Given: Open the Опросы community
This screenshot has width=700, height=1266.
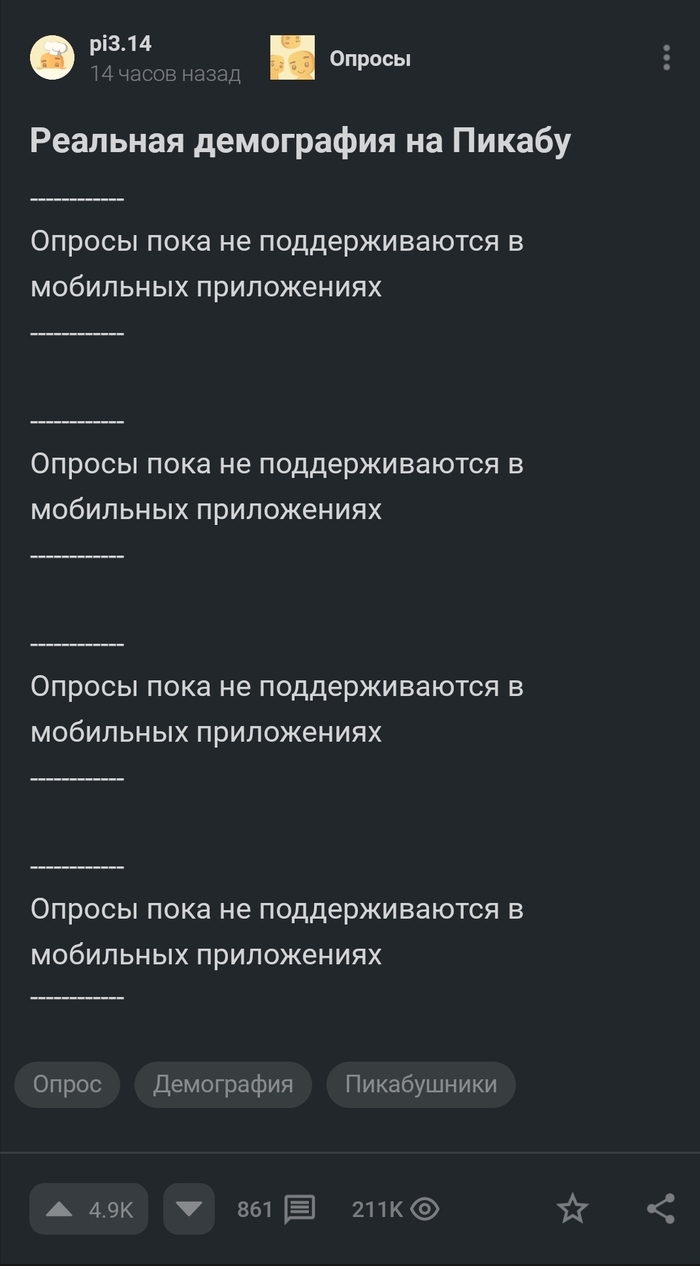Looking at the screenshot, I should pos(369,59).
